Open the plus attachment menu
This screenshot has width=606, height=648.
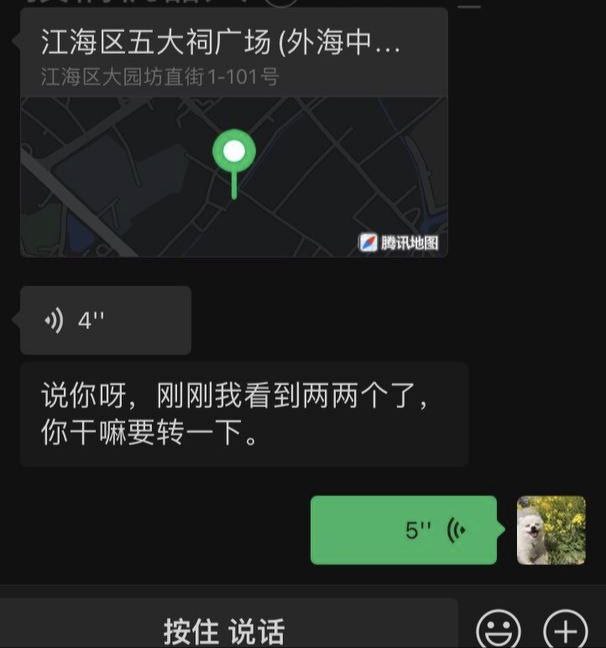coord(565,630)
